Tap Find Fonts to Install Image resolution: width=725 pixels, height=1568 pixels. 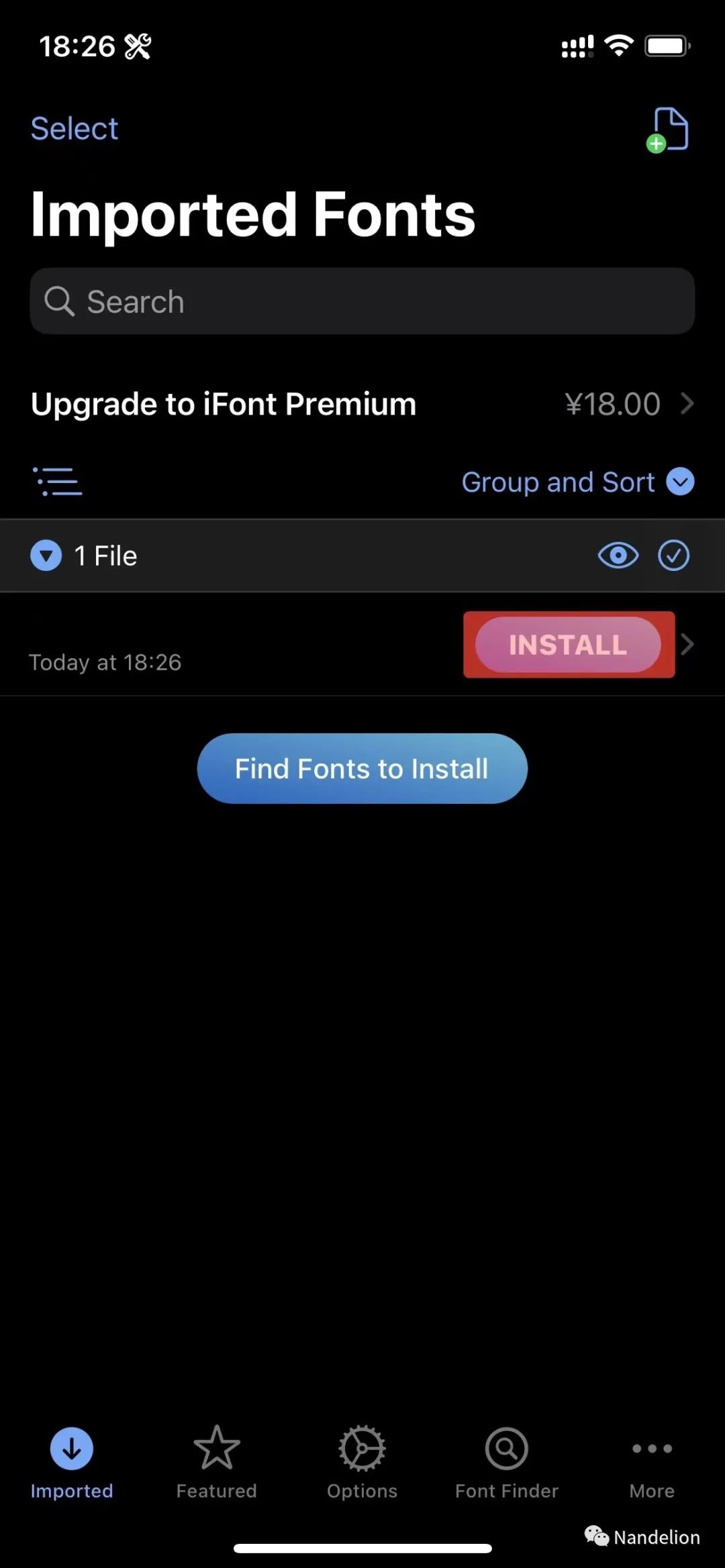pyautogui.click(x=362, y=768)
